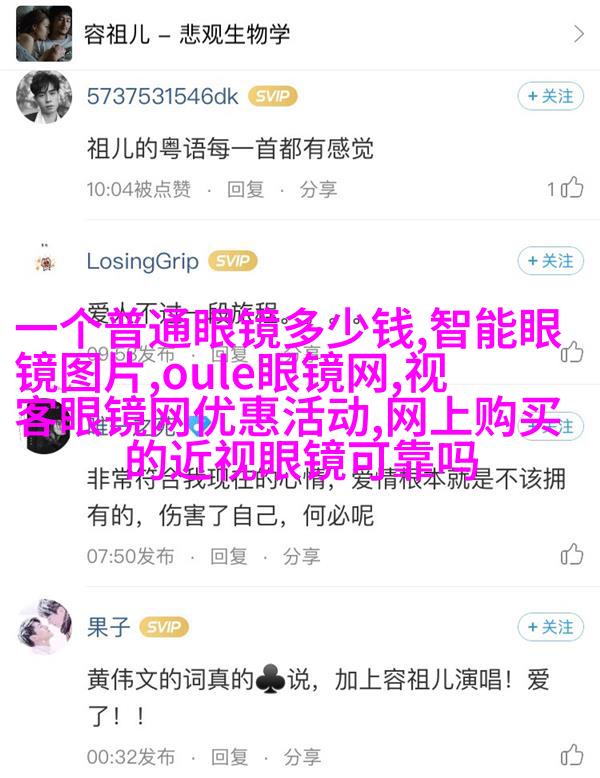The width and height of the screenshot is (600, 778).
Task: Follow user LosingGrip
Action: 549,261
